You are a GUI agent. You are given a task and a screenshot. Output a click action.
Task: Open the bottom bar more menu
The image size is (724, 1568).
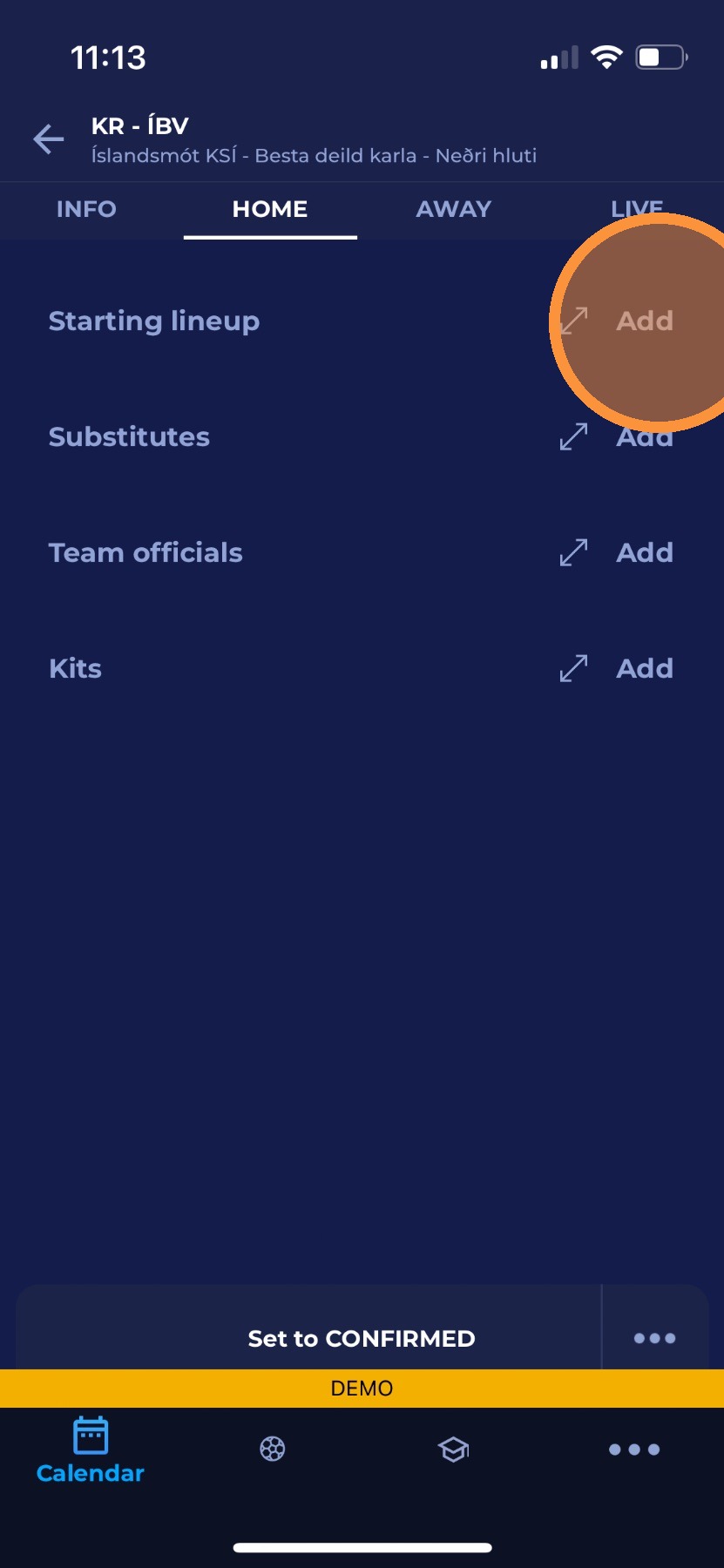pos(634,1450)
